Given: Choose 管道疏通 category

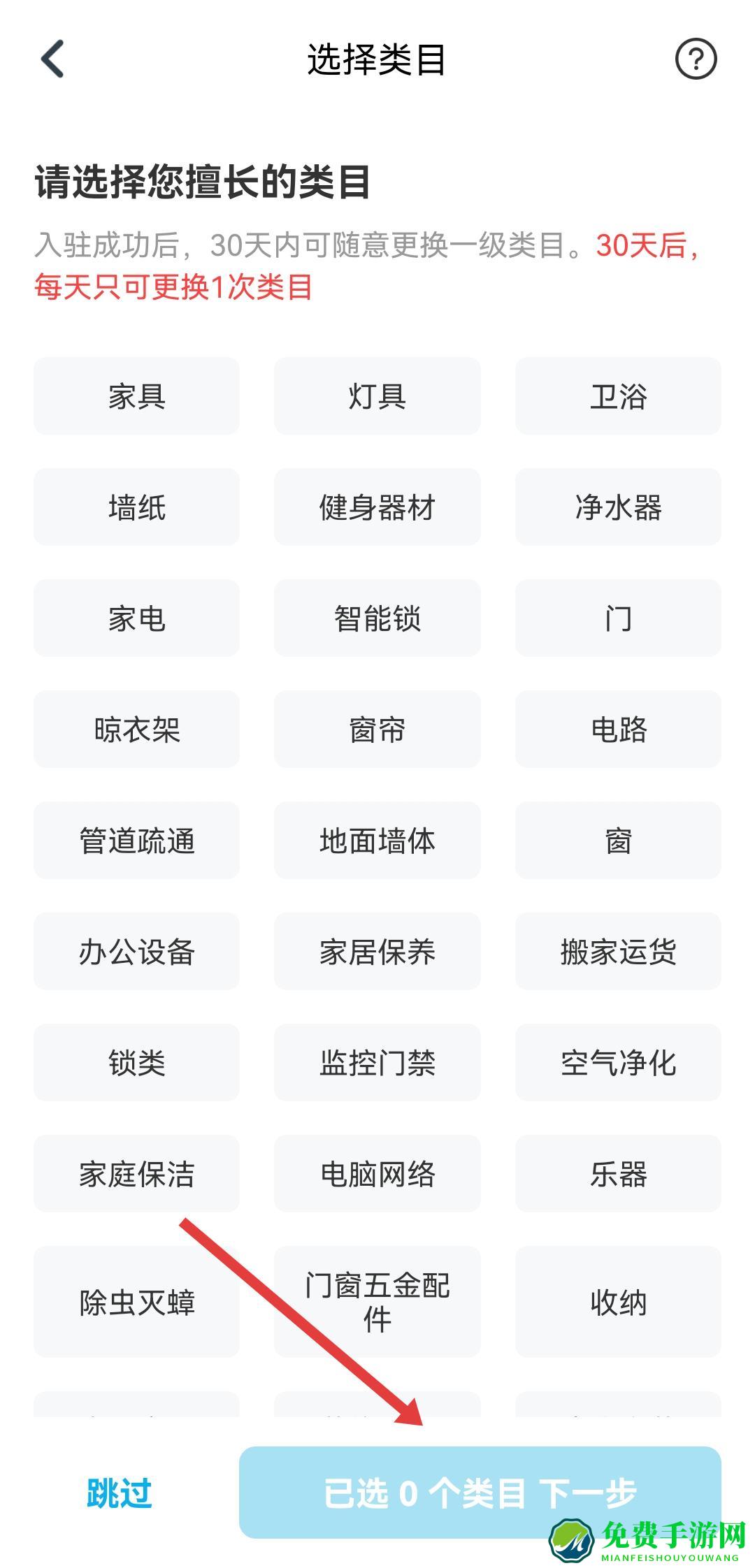Looking at the screenshot, I should tap(136, 841).
